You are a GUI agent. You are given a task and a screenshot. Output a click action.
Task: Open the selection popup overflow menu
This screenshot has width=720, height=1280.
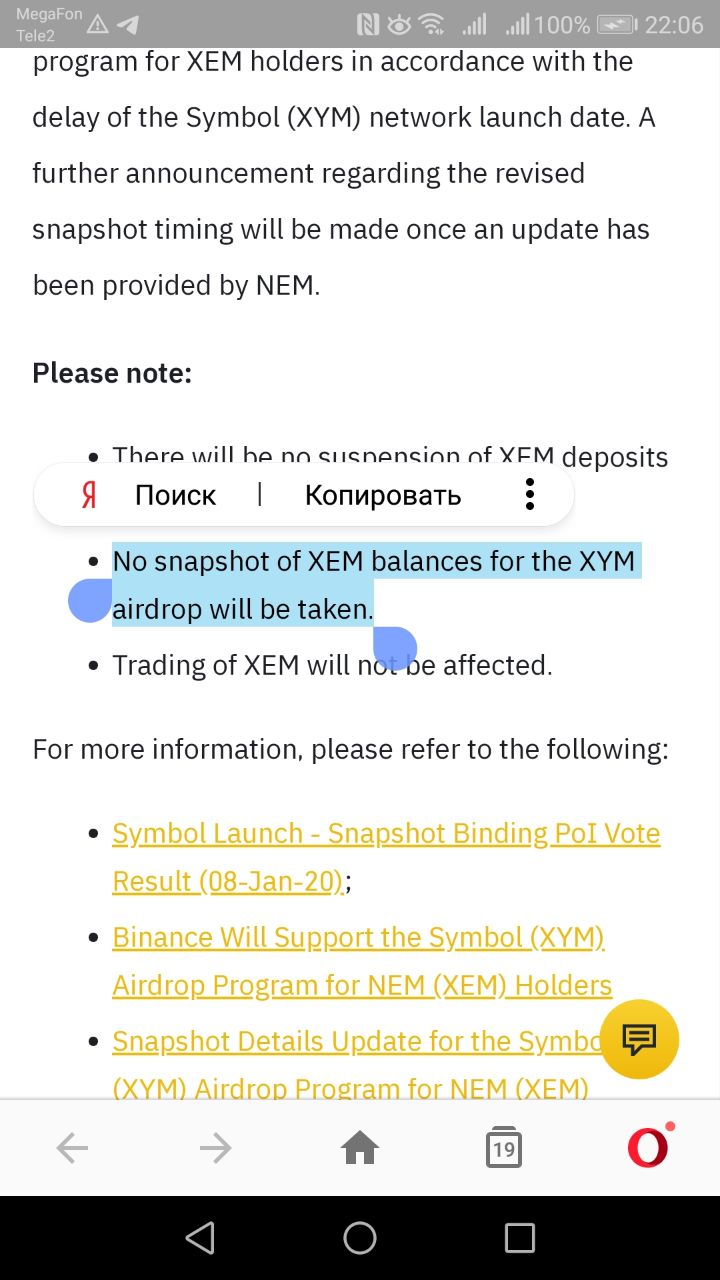coord(530,494)
